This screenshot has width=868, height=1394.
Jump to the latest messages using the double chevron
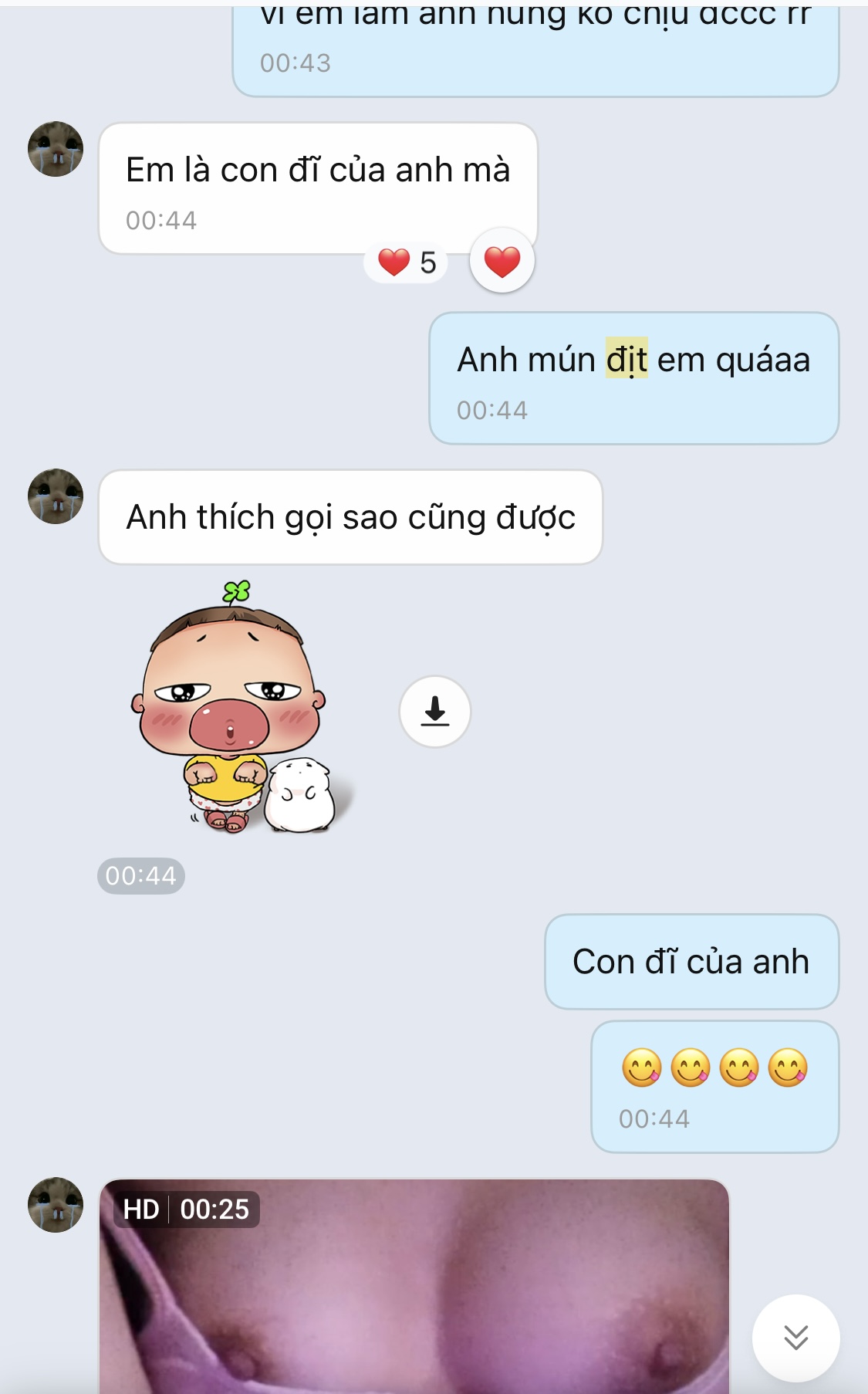795,1337
